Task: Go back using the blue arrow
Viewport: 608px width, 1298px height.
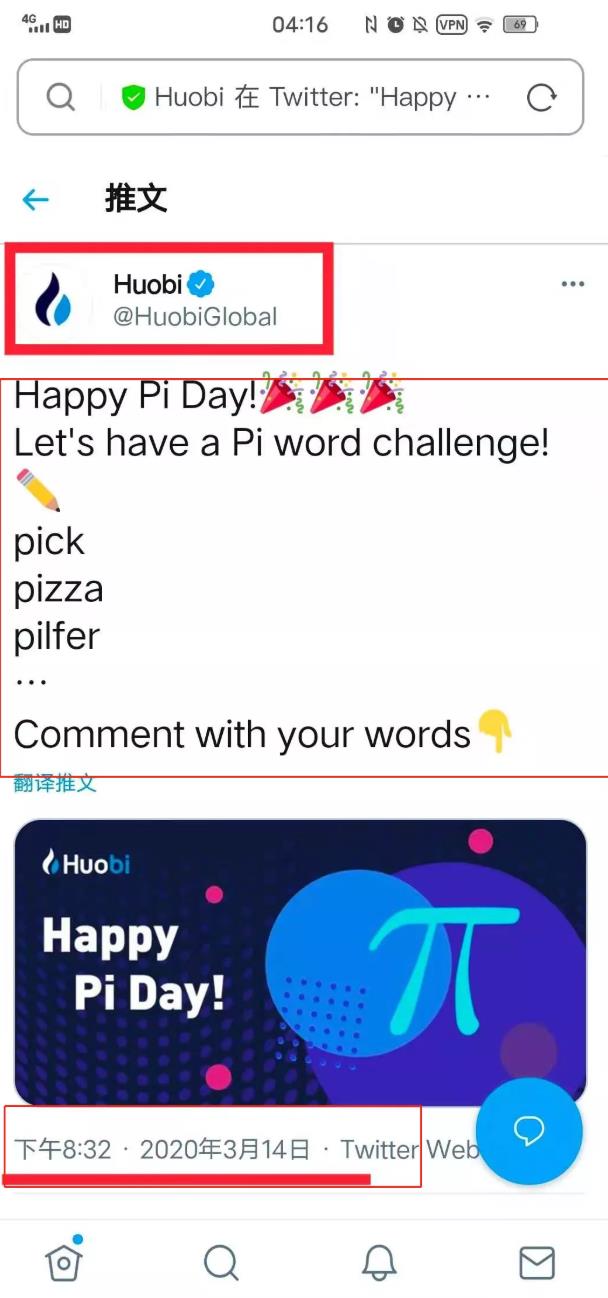Action: (x=36, y=200)
